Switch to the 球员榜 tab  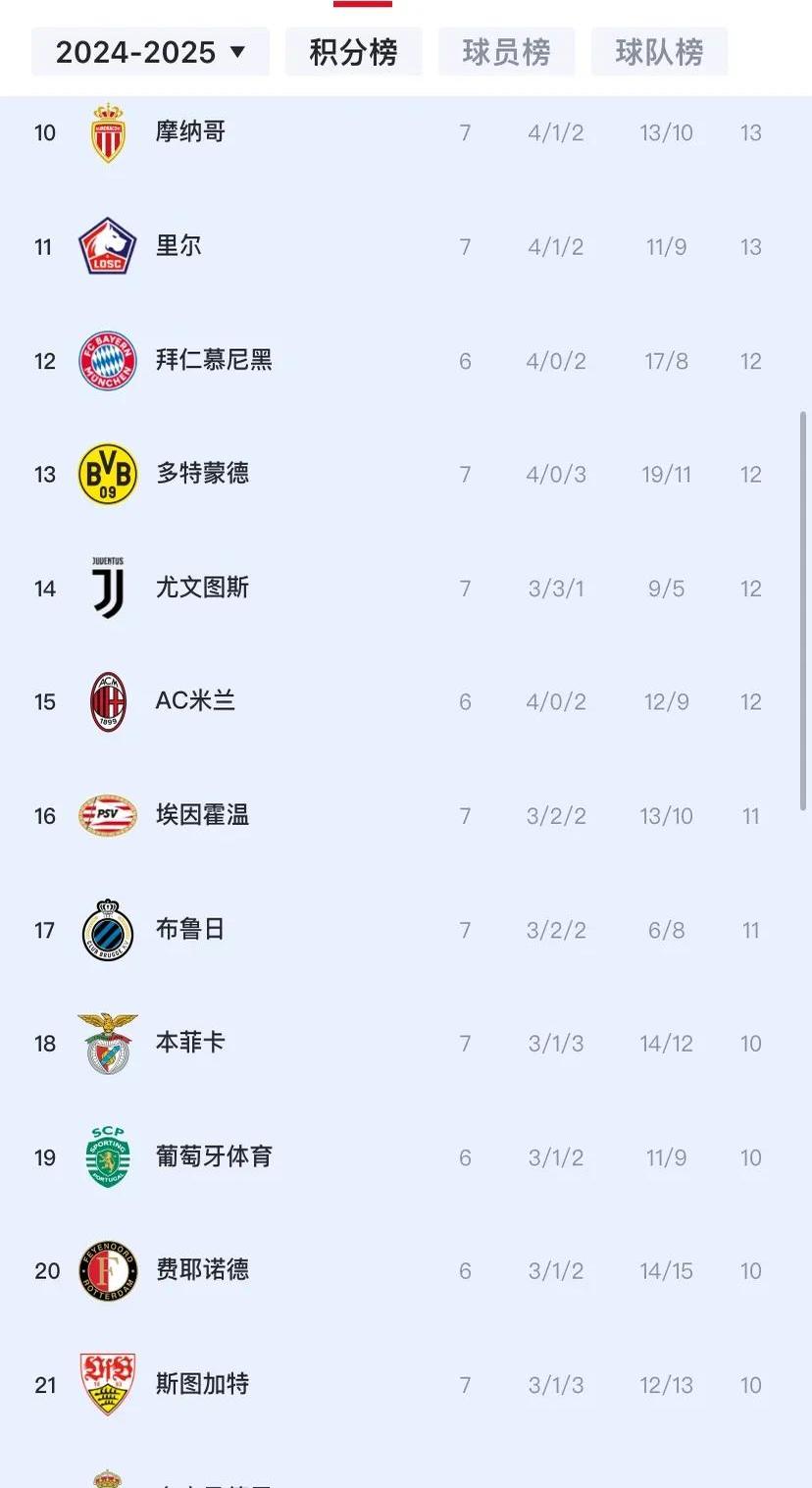(506, 51)
